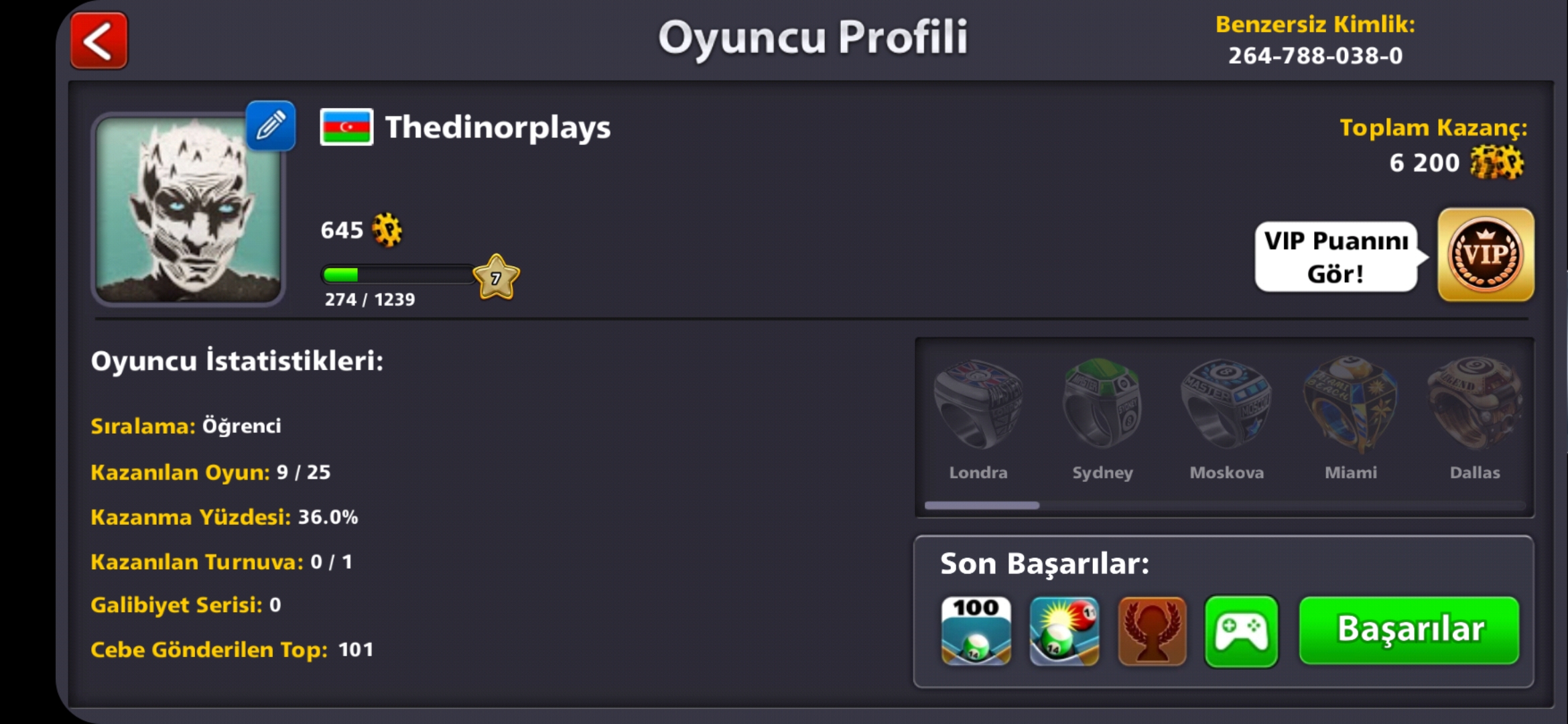This screenshot has height=724, width=1568.
Task: Tap the 'VIP Puanını Gör!' bubble
Action: coord(1335,257)
